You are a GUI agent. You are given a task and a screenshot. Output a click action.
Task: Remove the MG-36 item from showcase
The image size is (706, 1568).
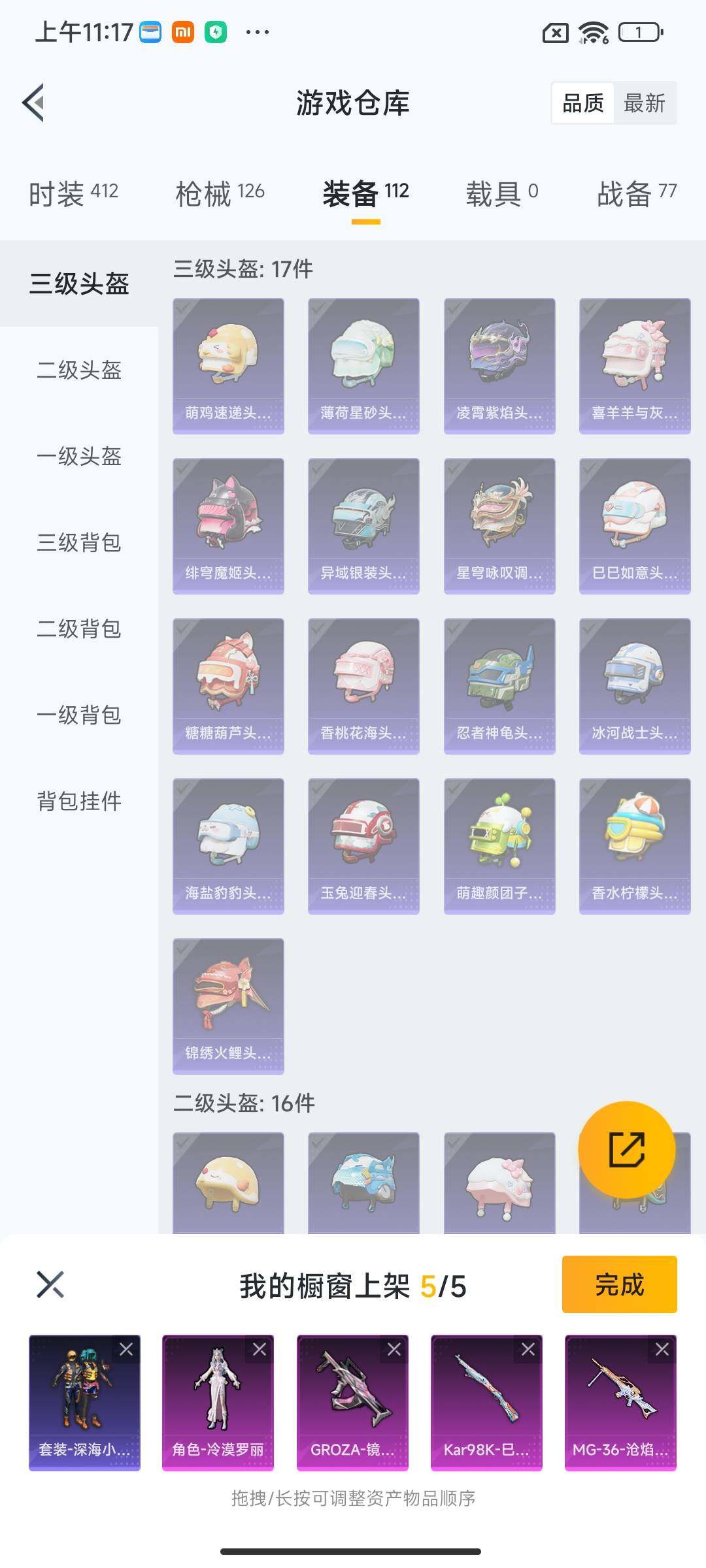[x=662, y=1349]
